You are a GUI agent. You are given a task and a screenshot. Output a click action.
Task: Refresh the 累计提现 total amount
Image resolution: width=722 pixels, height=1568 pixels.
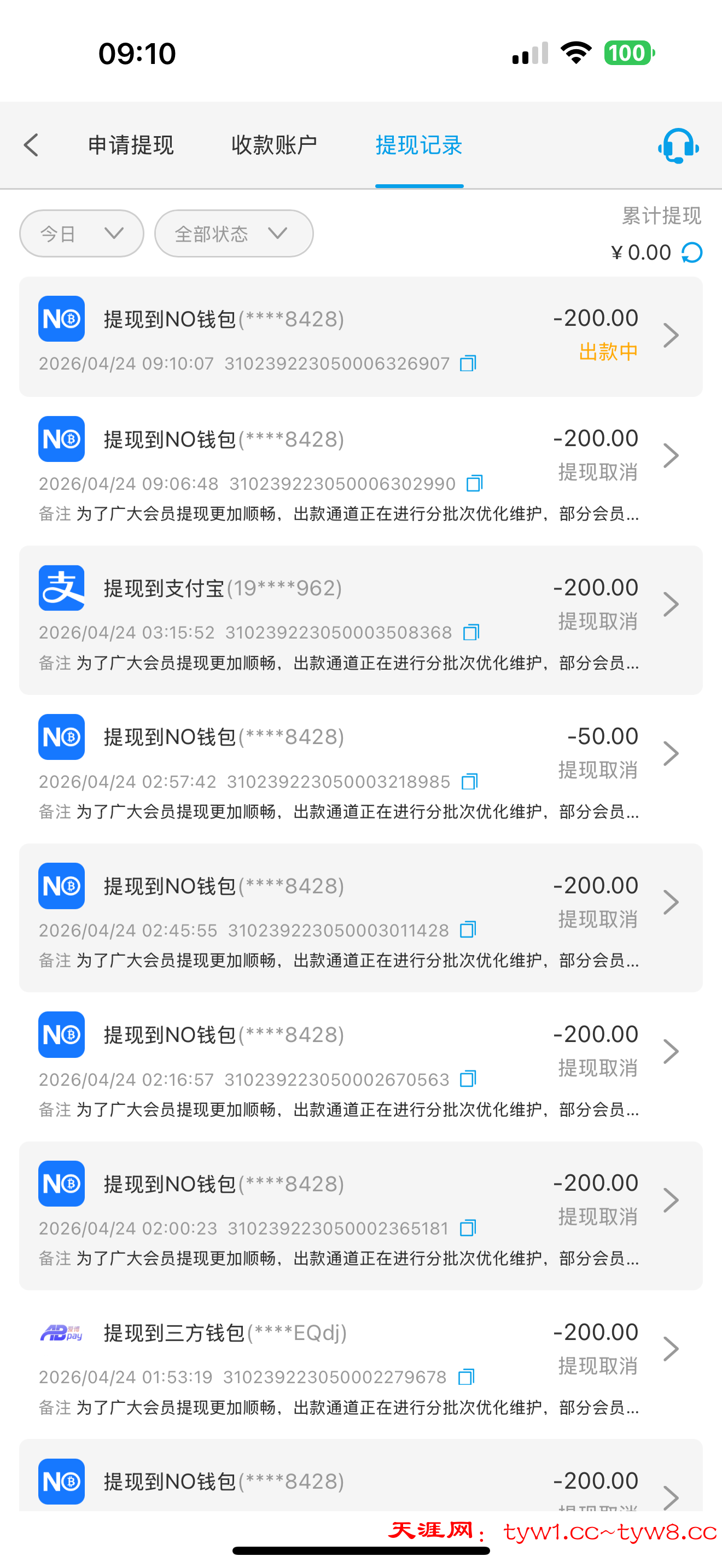click(692, 253)
